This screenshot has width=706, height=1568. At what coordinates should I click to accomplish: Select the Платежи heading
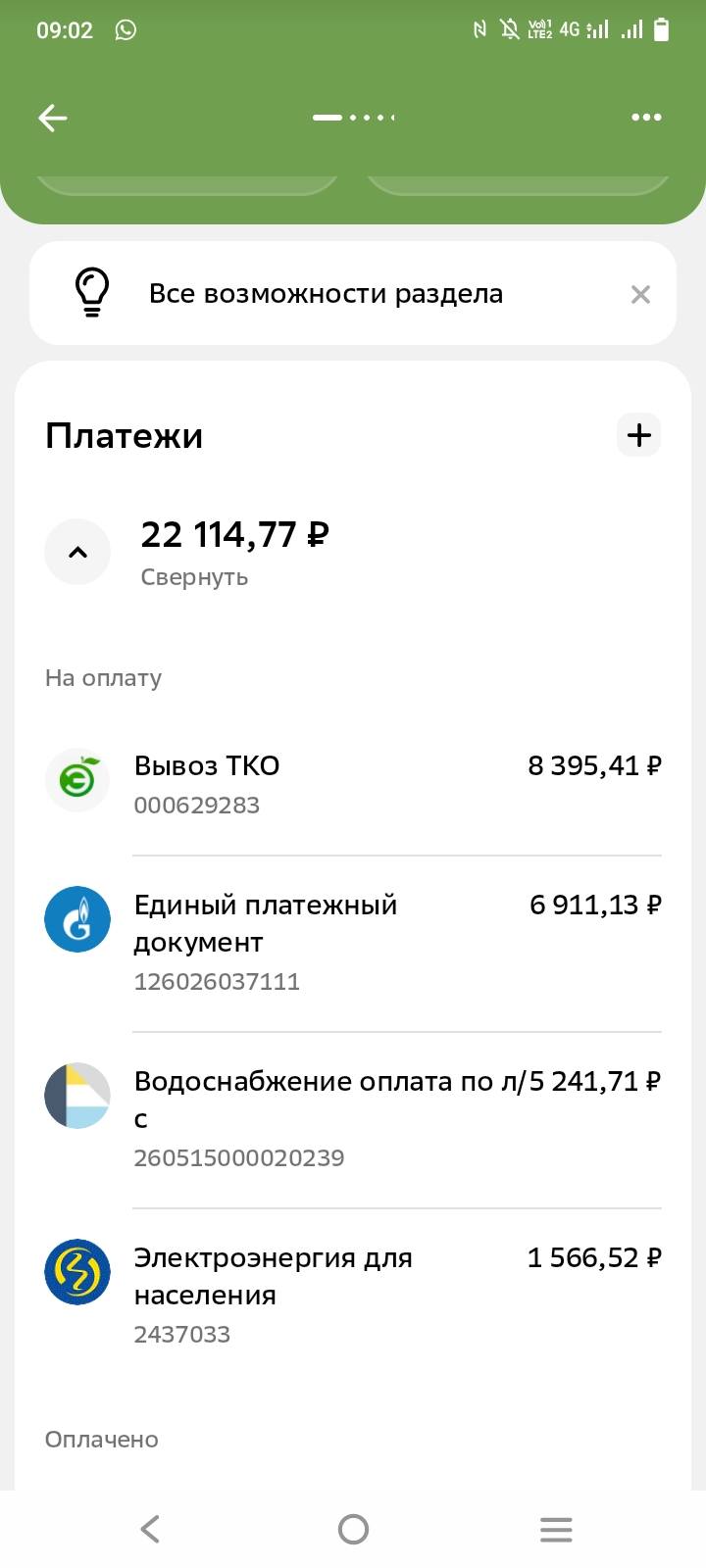[124, 434]
